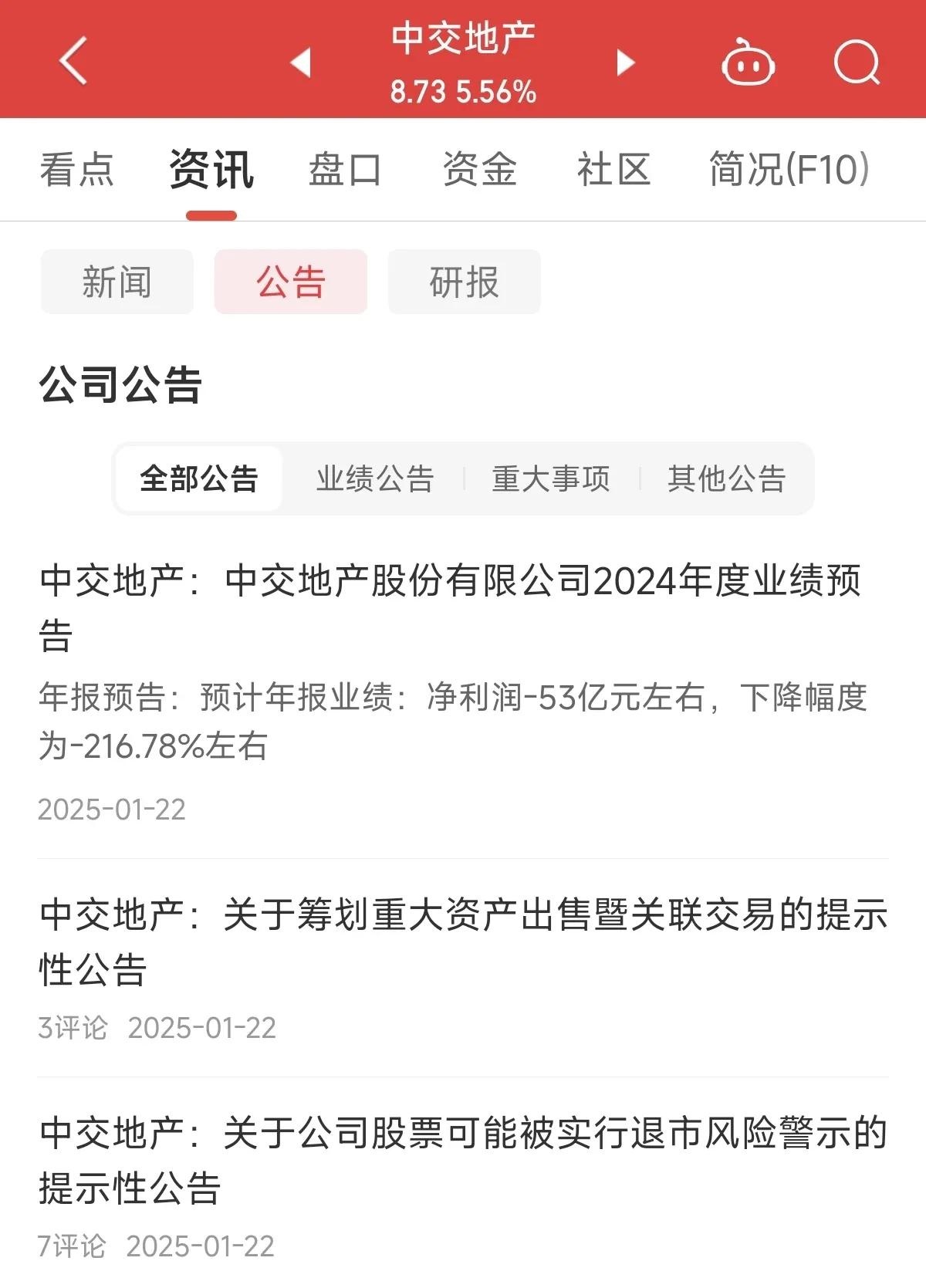Switch to the 社区 tab
This screenshot has width=926, height=1288.
[x=613, y=171]
